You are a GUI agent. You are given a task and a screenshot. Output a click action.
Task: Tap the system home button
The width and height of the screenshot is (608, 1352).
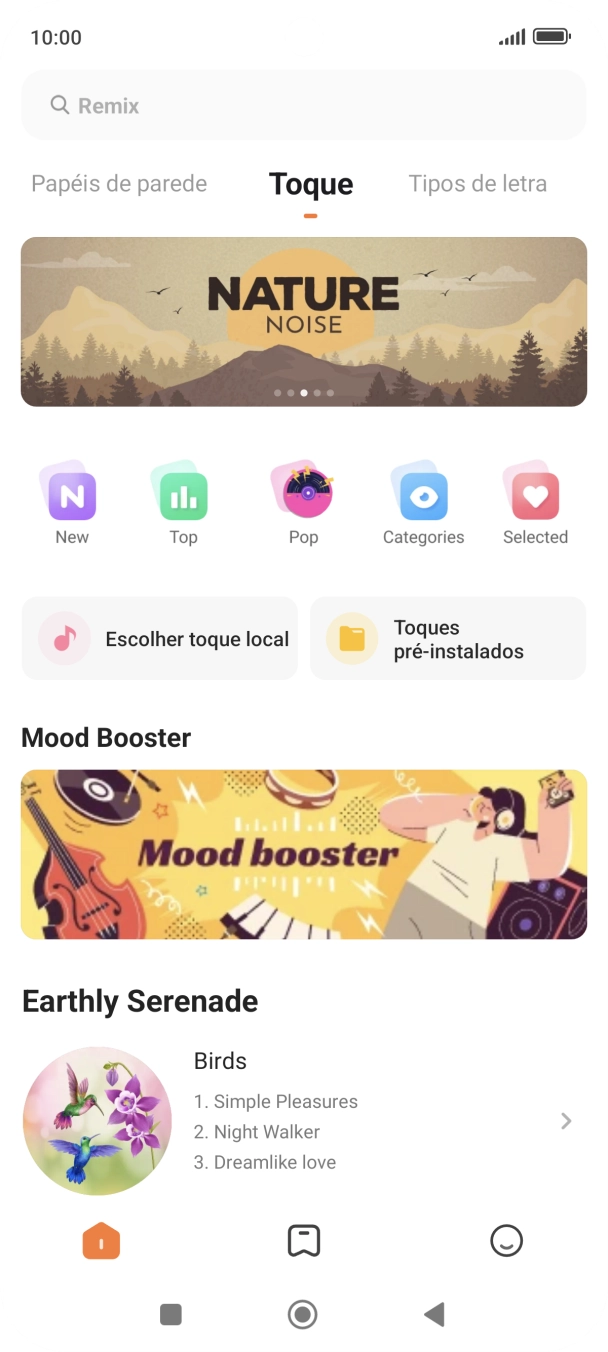click(302, 1314)
